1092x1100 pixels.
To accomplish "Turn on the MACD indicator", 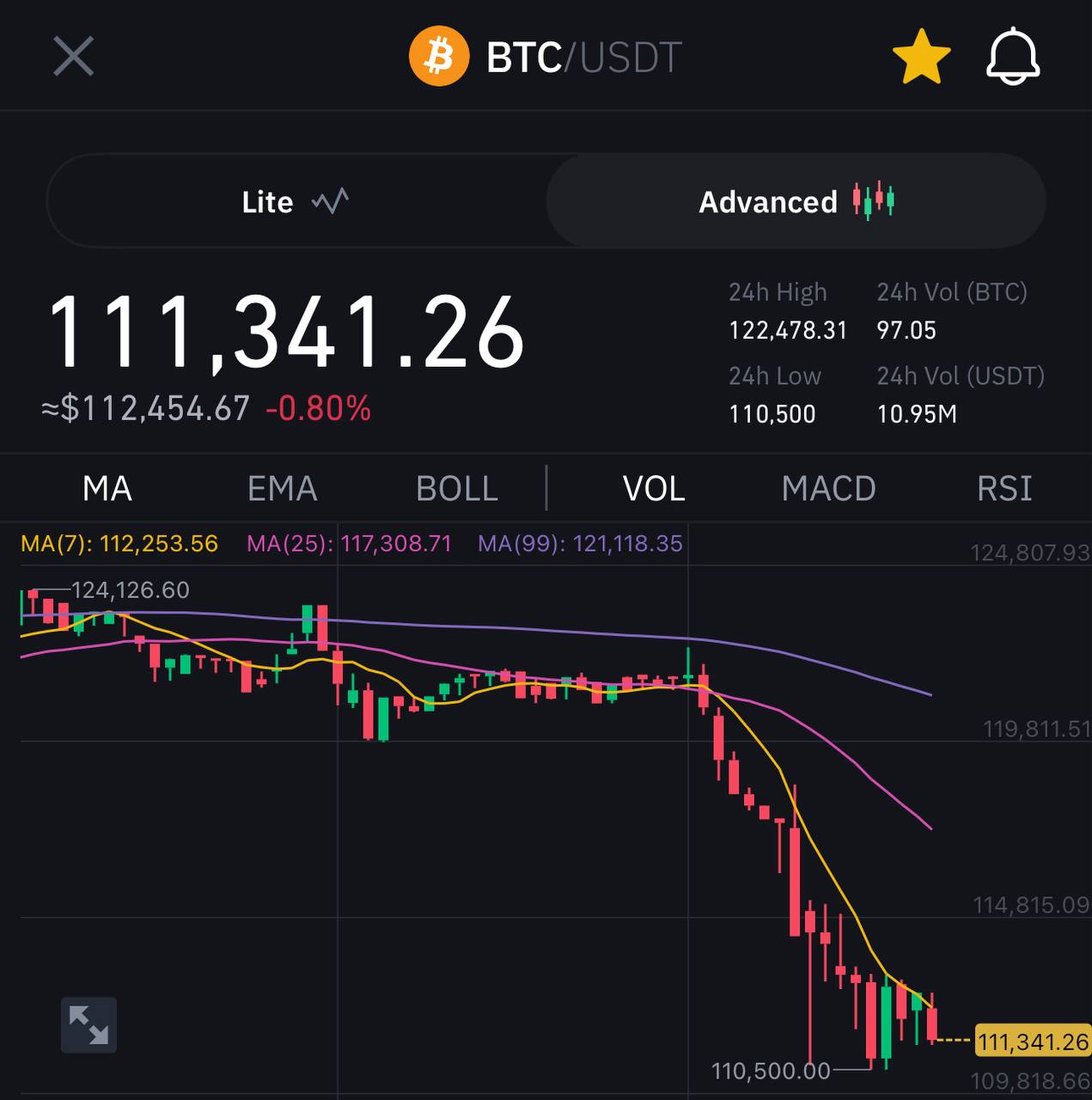I will point(828,489).
